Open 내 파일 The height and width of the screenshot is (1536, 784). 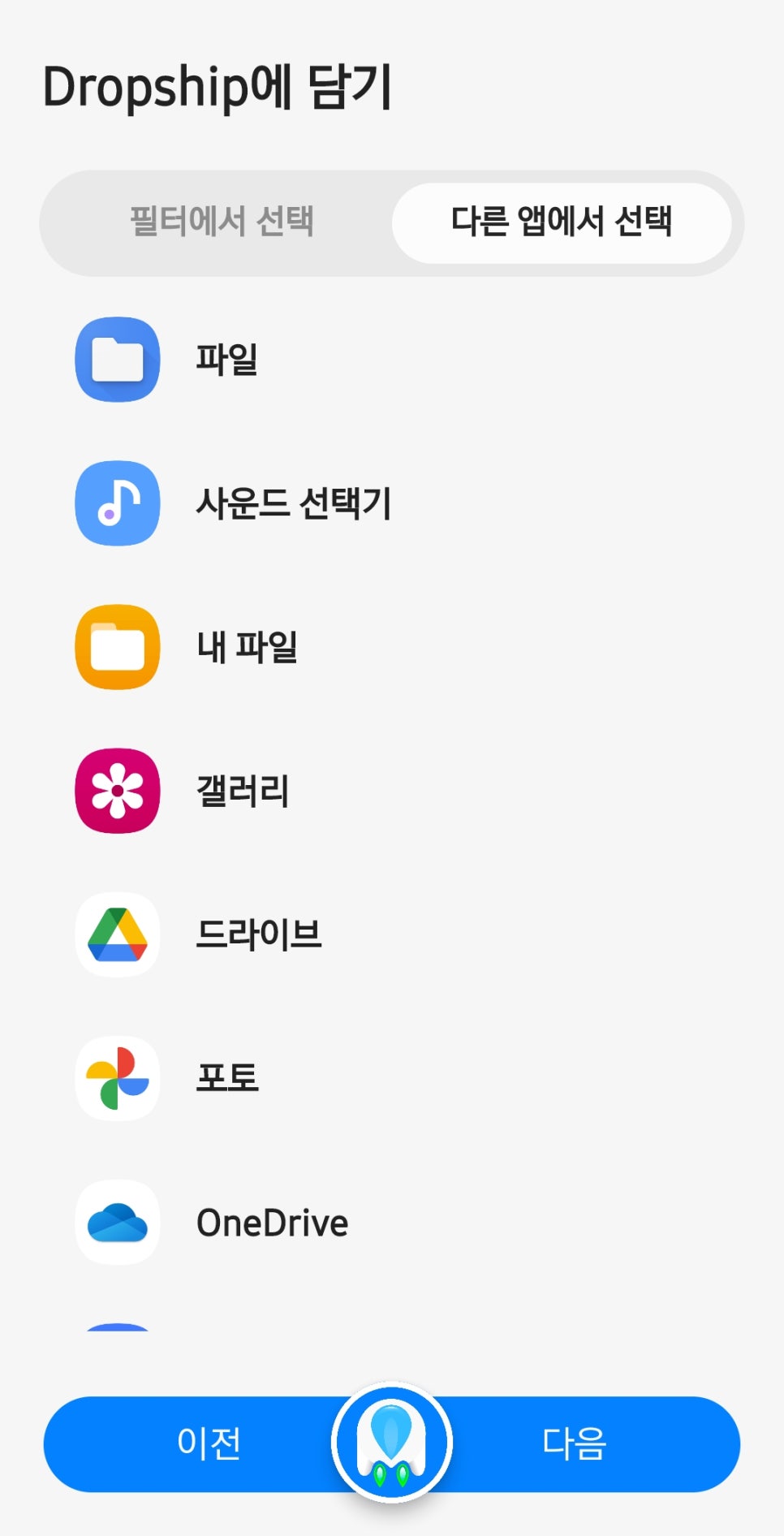click(392, 647)
